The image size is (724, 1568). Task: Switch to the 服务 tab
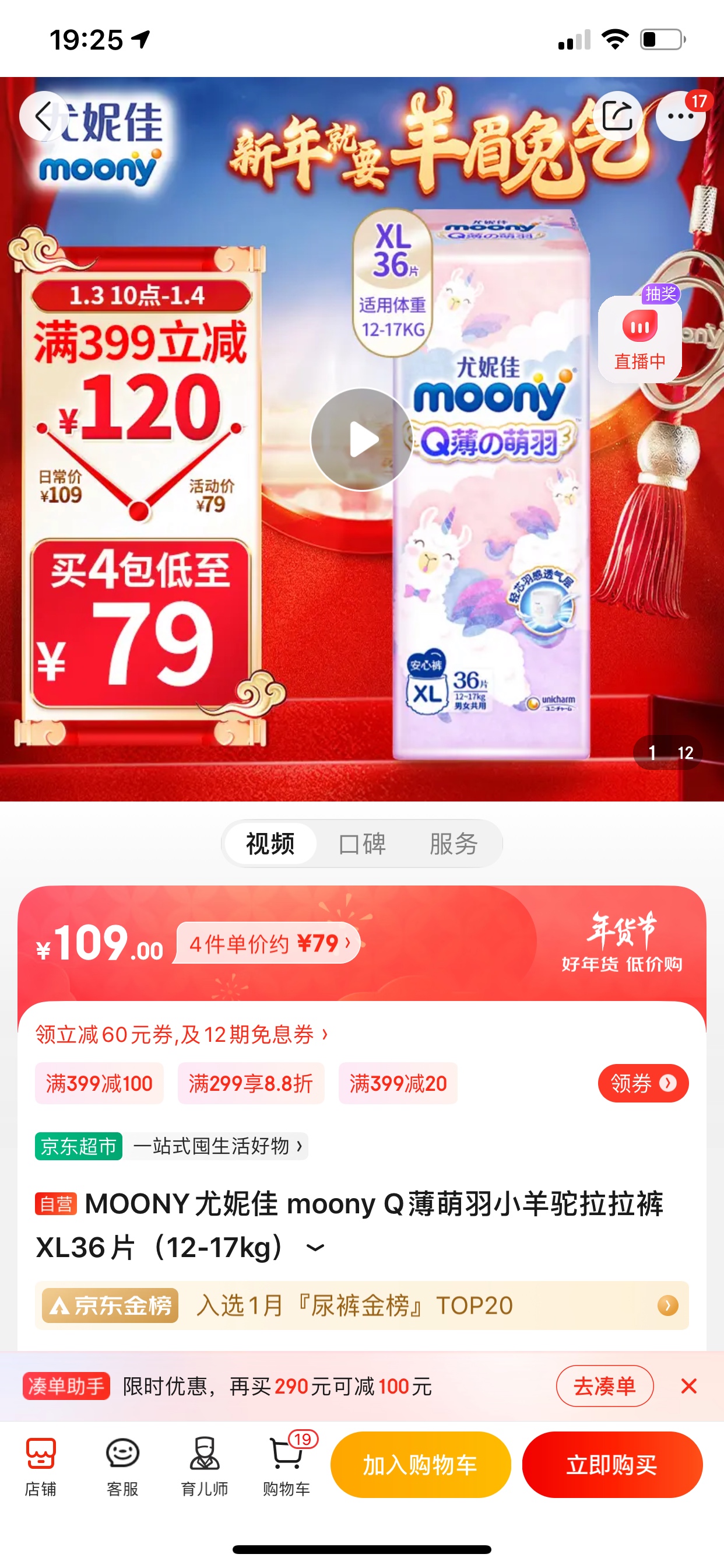(454, 843)
